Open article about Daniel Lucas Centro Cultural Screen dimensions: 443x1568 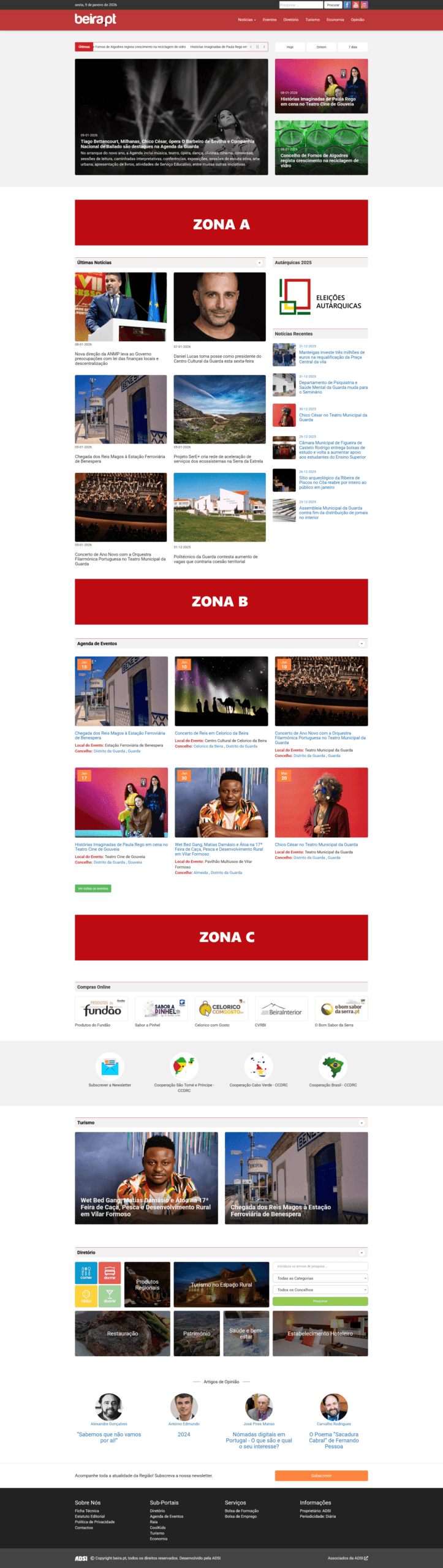[x=217, y=358]
